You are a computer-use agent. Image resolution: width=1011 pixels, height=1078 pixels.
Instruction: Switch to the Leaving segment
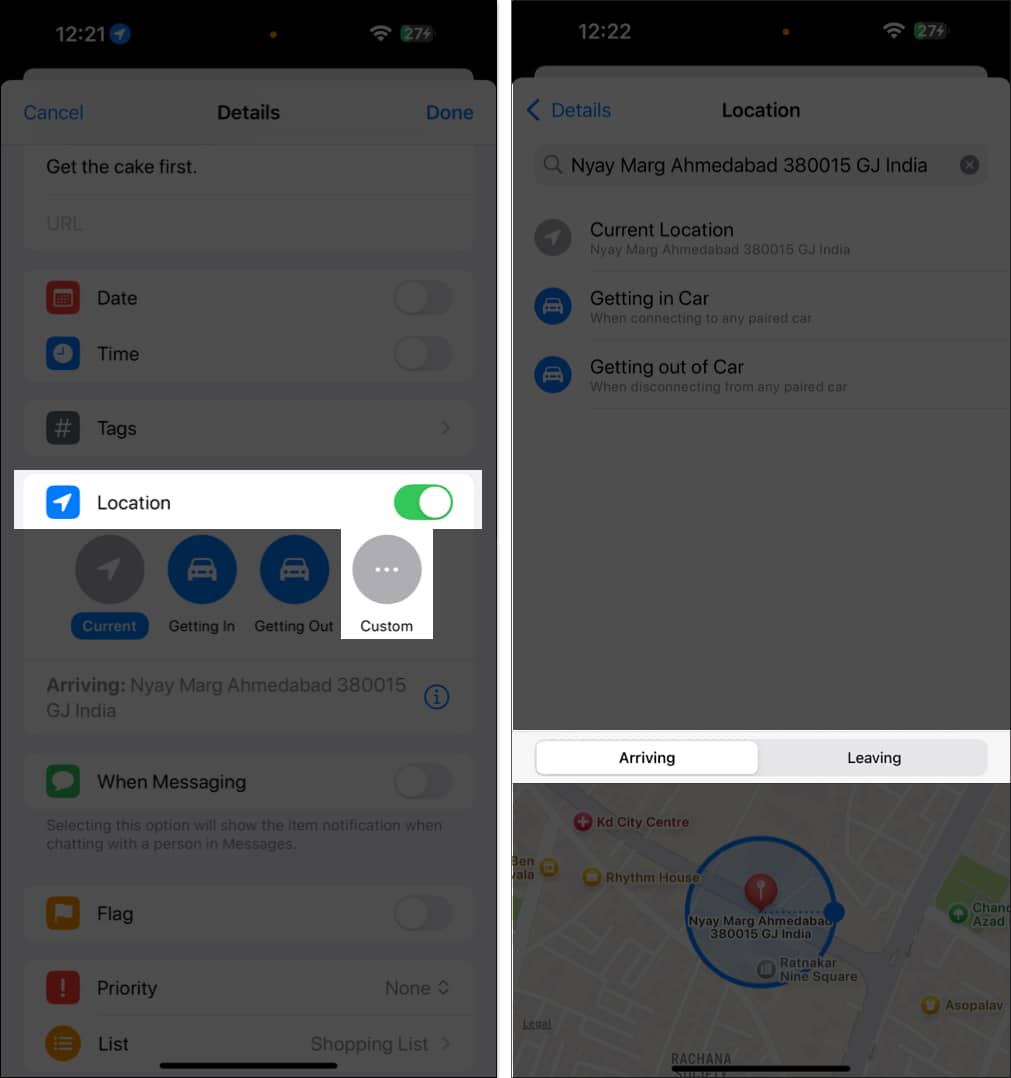tap(873, 758)
